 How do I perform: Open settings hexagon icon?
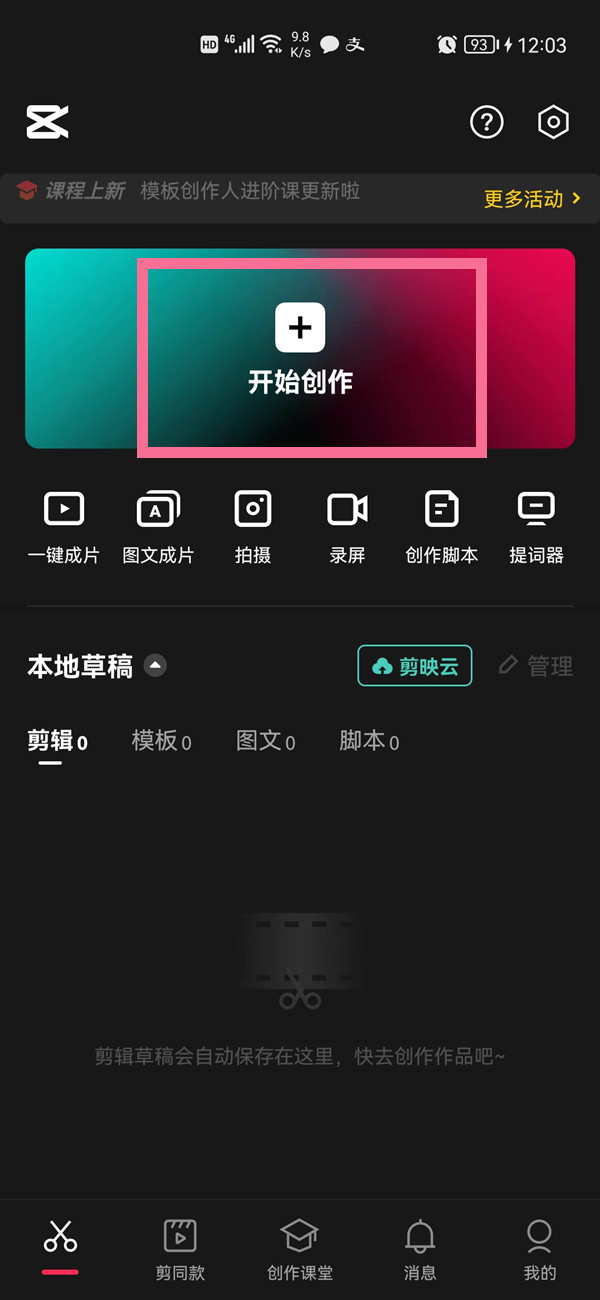(x=553, y=122)
